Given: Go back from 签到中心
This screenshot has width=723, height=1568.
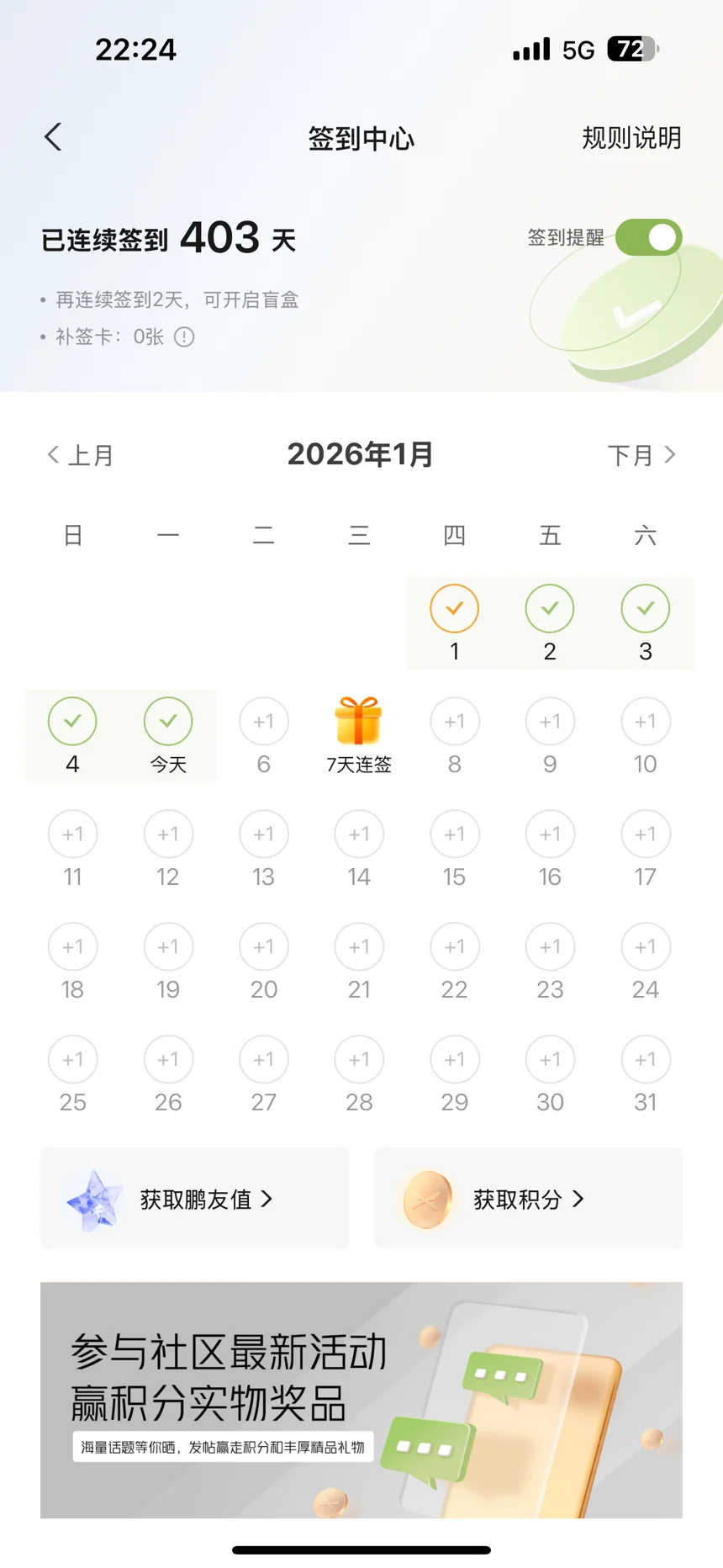Looking at the screenshot, I should click(x=53, y=137).
